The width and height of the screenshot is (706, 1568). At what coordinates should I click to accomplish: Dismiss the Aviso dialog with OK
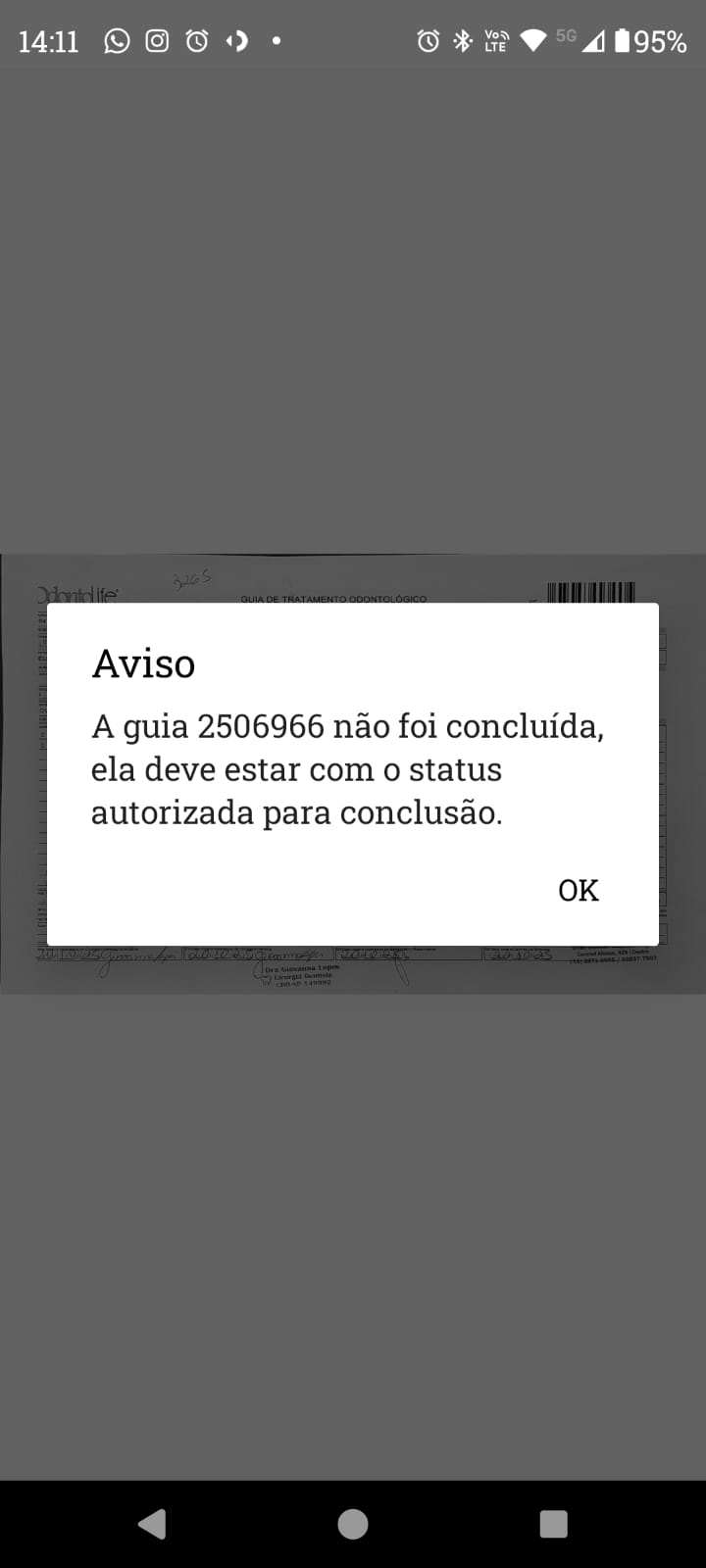[x=578, y=890]
